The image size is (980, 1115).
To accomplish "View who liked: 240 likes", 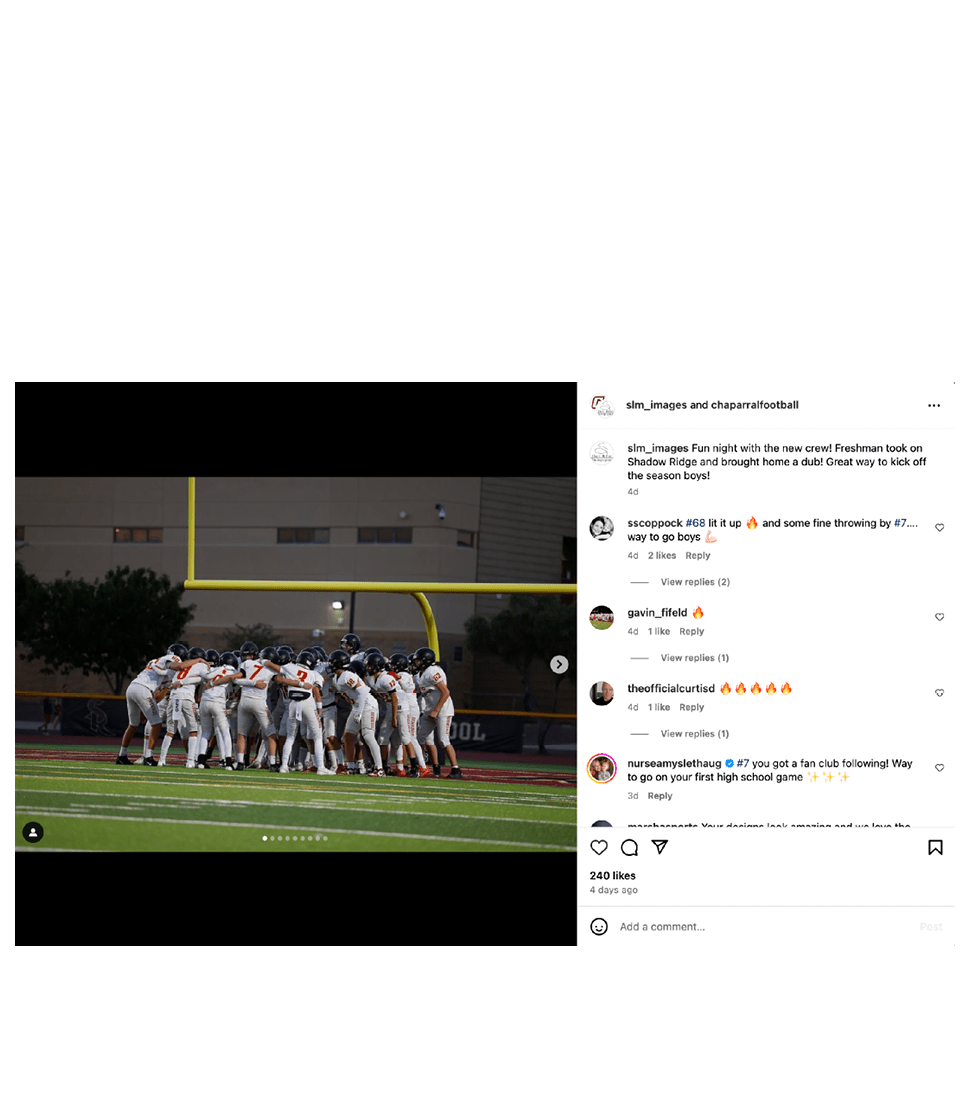I will [x=613, y=876].
